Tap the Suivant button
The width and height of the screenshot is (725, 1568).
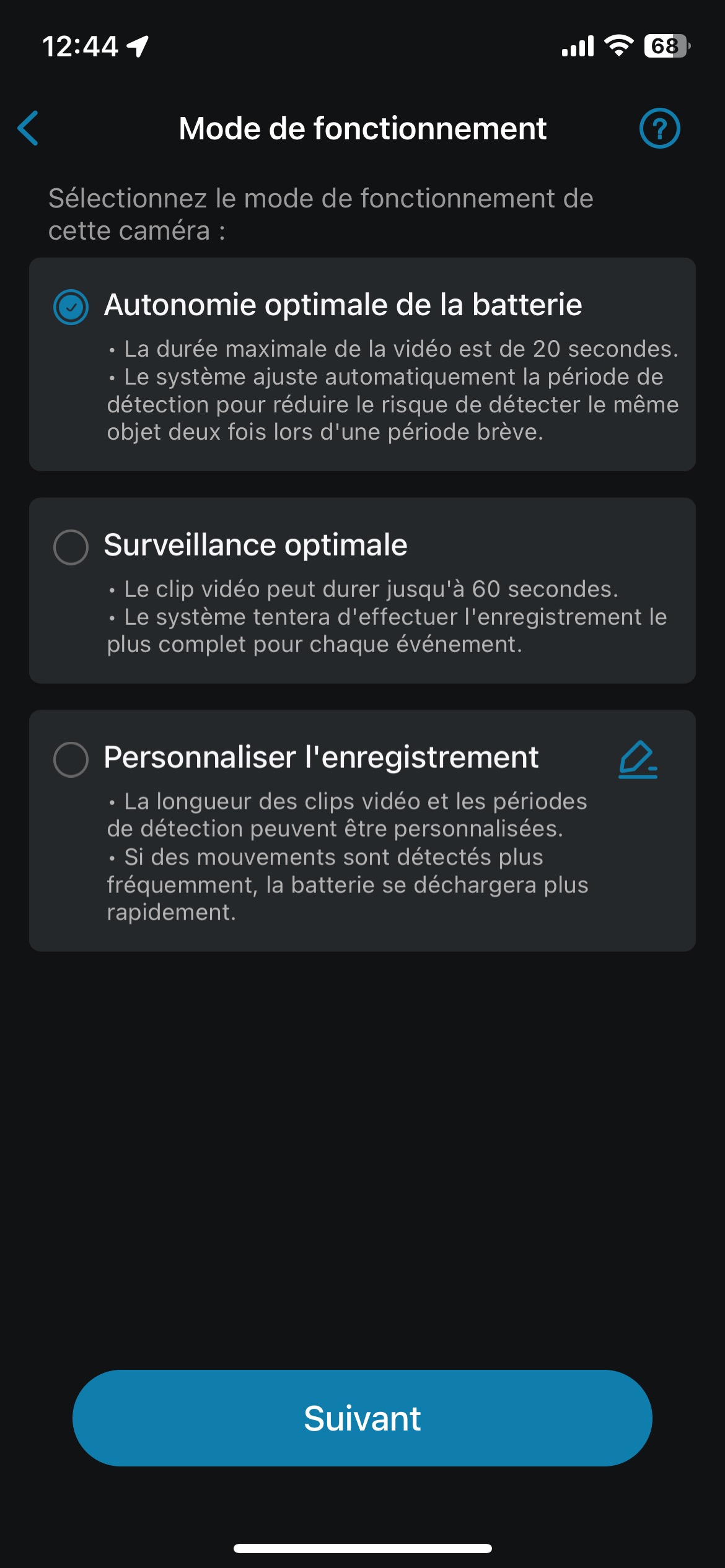362,1418
